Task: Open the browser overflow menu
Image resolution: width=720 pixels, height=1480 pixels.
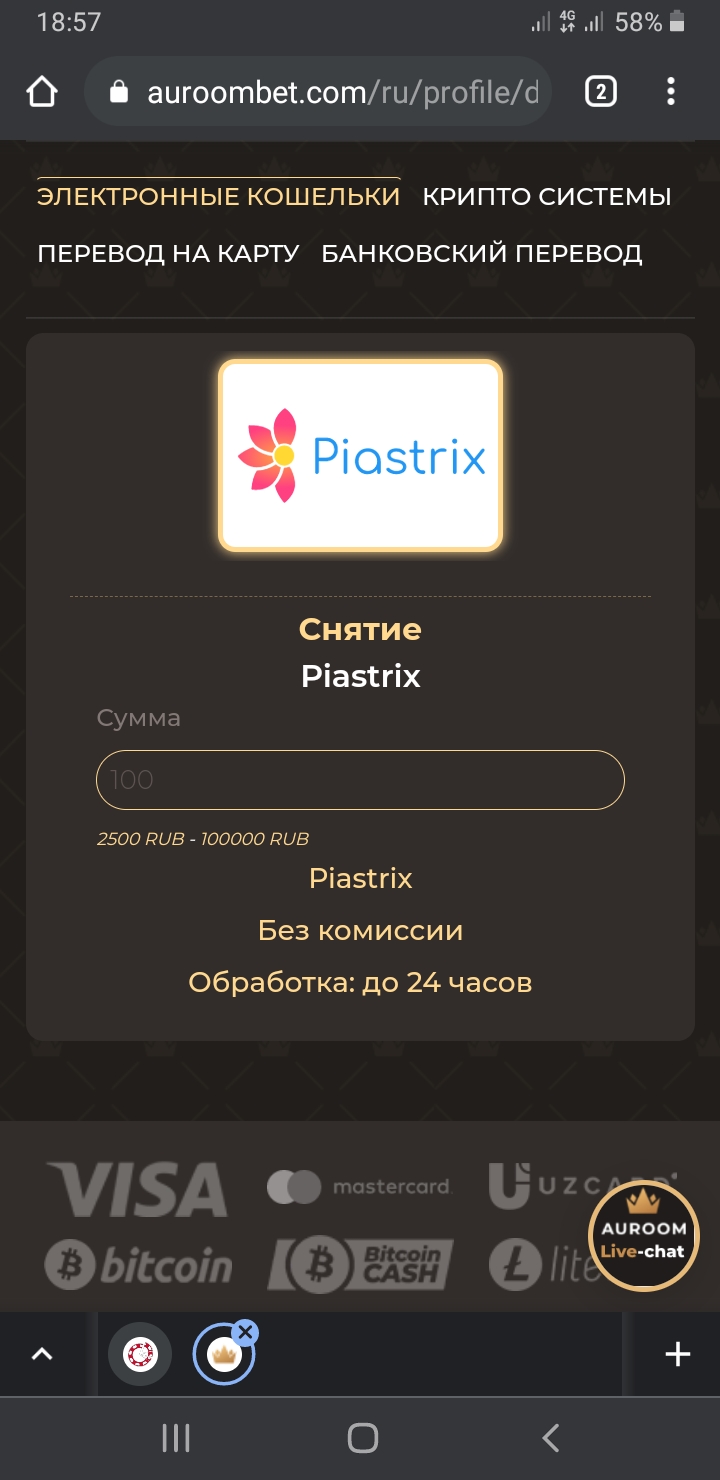Action: pyautogui.click(x=671, y=92)
